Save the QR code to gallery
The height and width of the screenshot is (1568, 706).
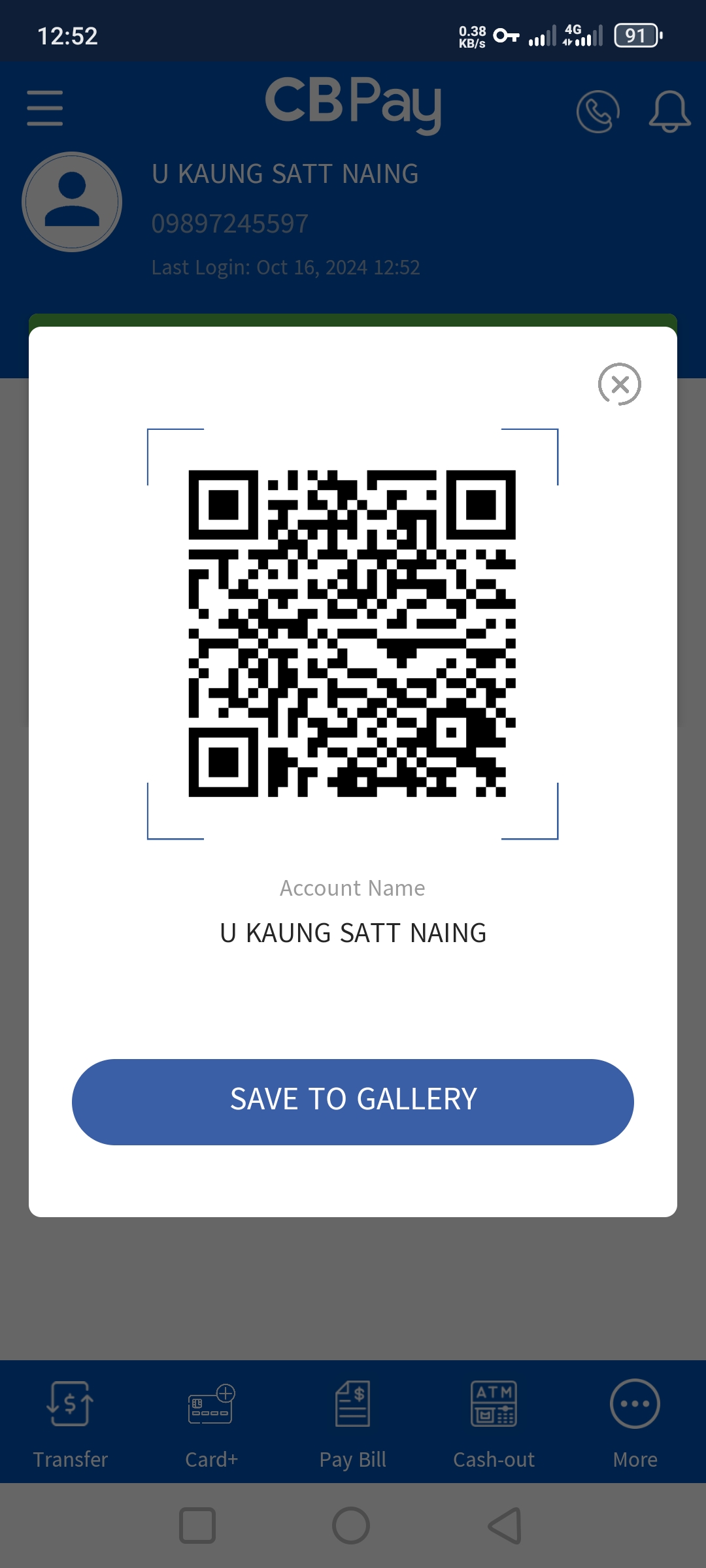(x=353, y=1102)
